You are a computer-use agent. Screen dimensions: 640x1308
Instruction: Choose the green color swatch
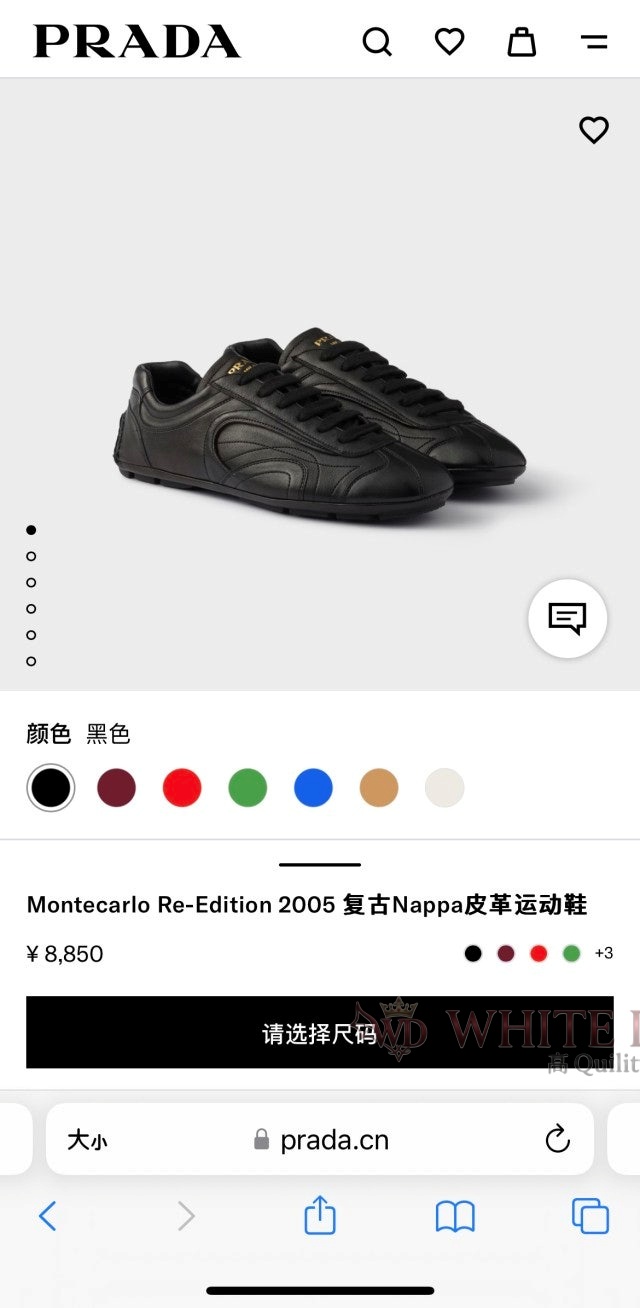click(x=248, y=788)
